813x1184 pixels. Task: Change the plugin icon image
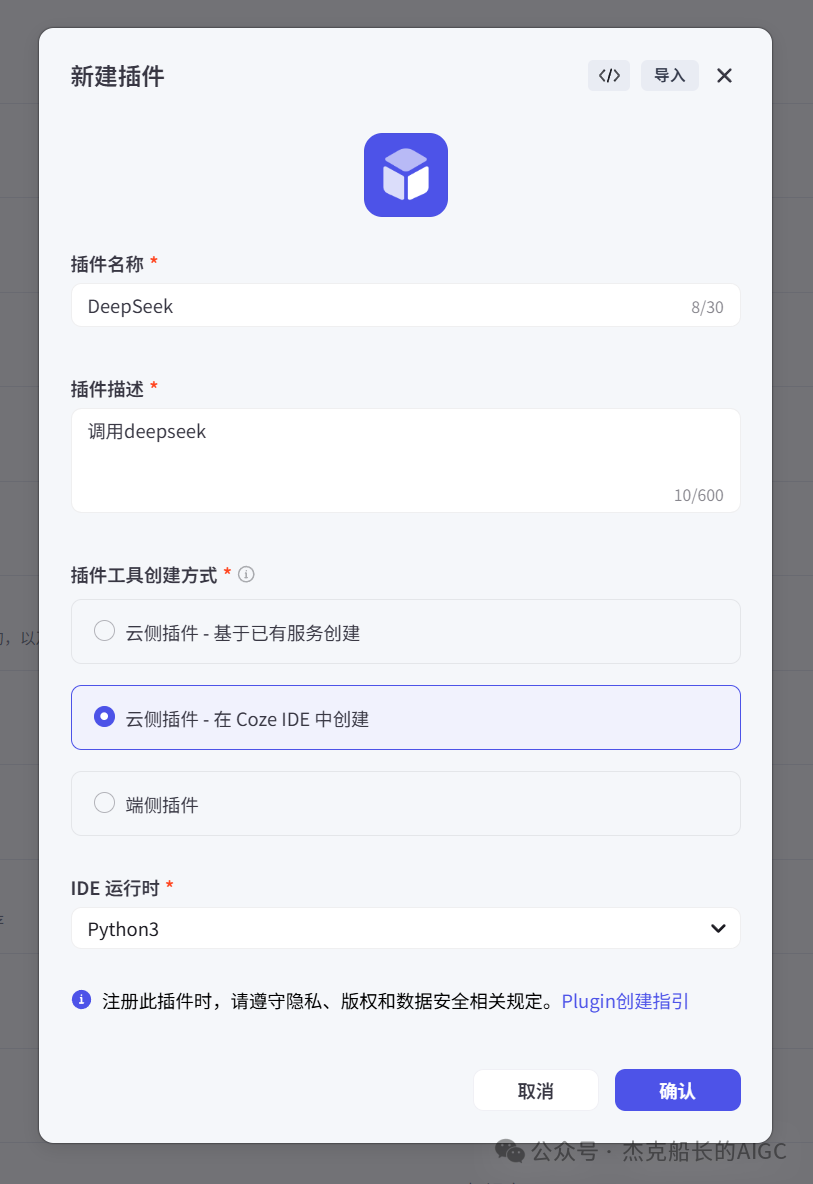[405, 175]
